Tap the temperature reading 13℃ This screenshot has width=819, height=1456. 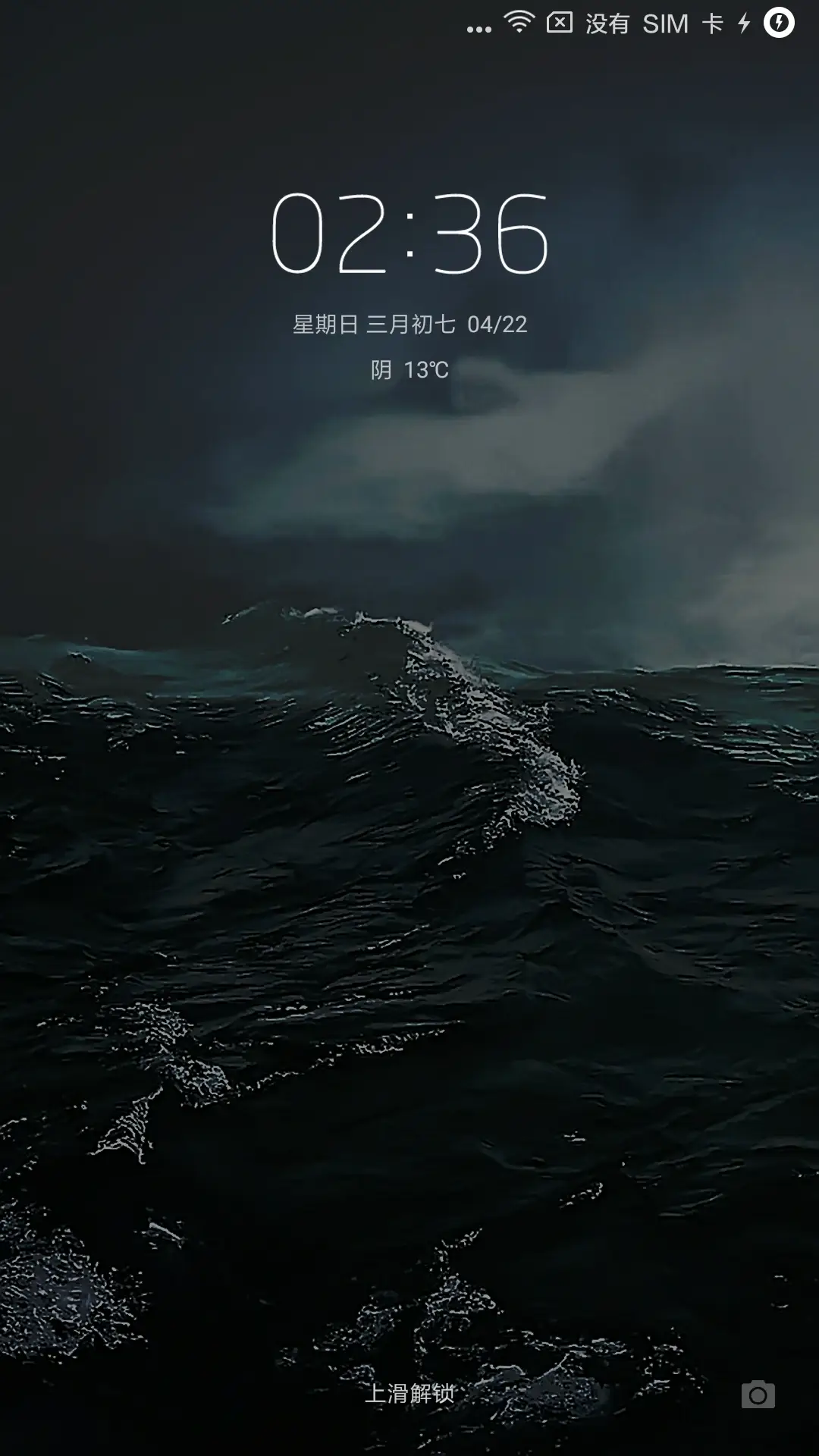[428, 370]
